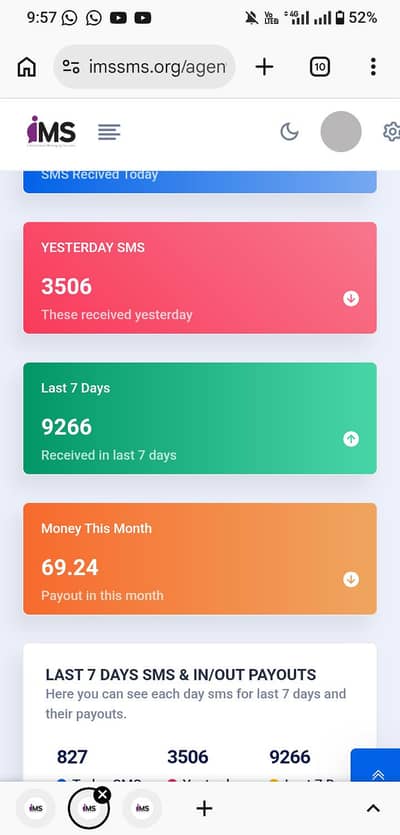Add a tab from the bottom strip
The width and height of the screenshot is (400, 835).
(204, 808)
